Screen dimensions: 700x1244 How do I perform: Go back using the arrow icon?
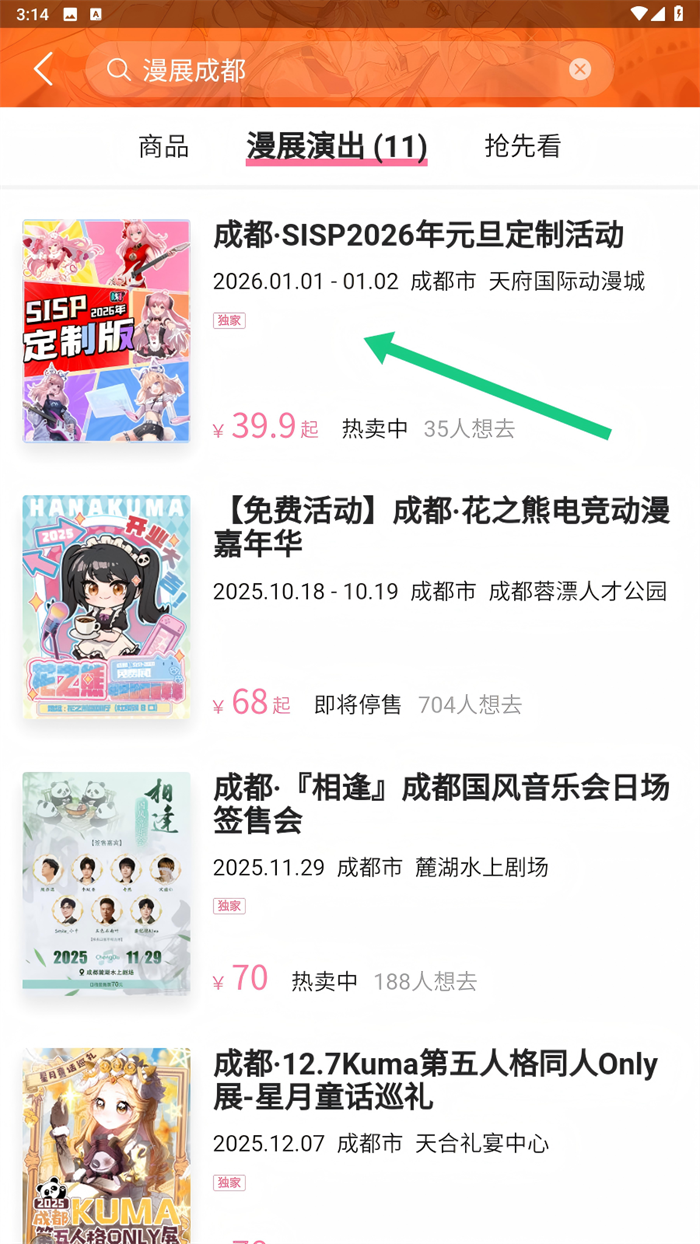pyautogui.click(x=43, y=69)
